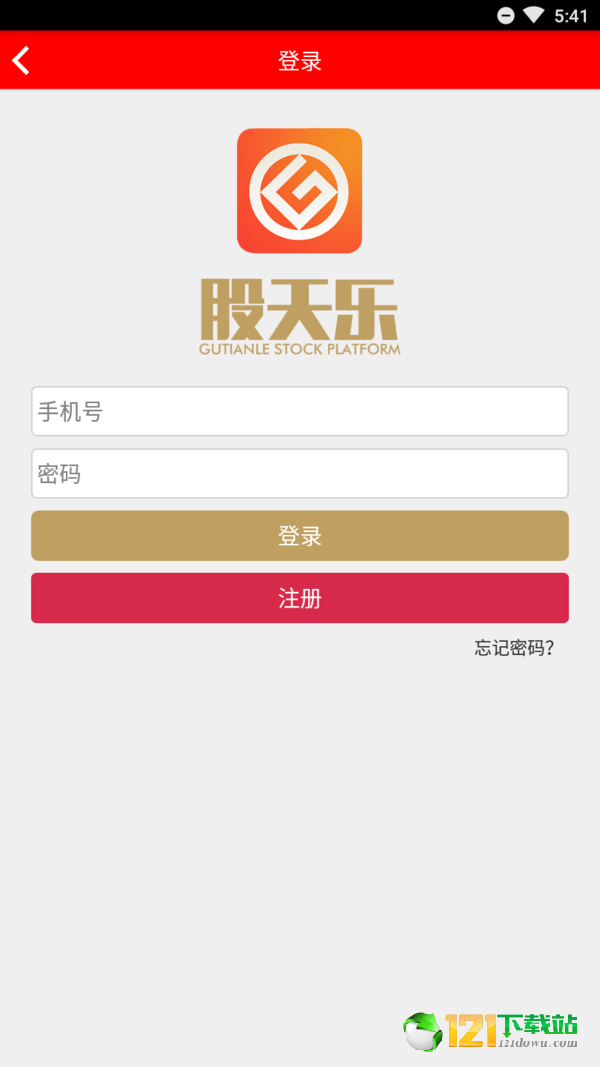This screenshot has width=600, height=1067.
Task: Go back using the top-left arrow
Action: point(21,61)
